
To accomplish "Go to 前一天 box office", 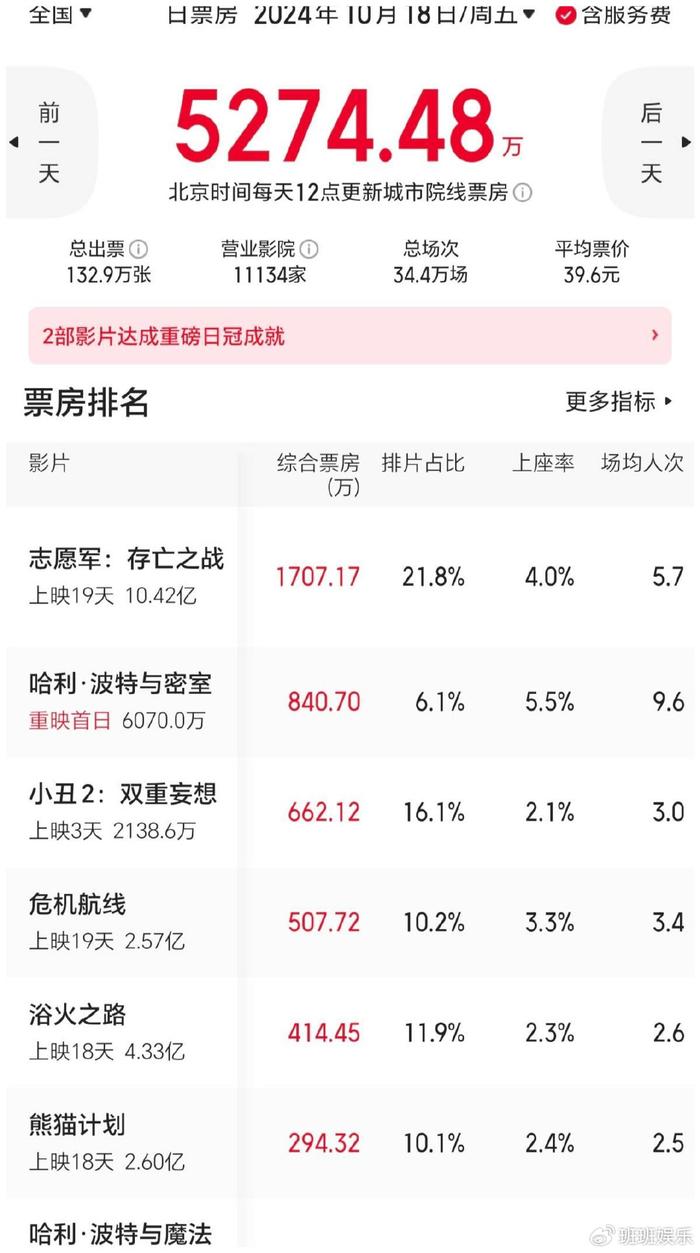I will [50, 142].
